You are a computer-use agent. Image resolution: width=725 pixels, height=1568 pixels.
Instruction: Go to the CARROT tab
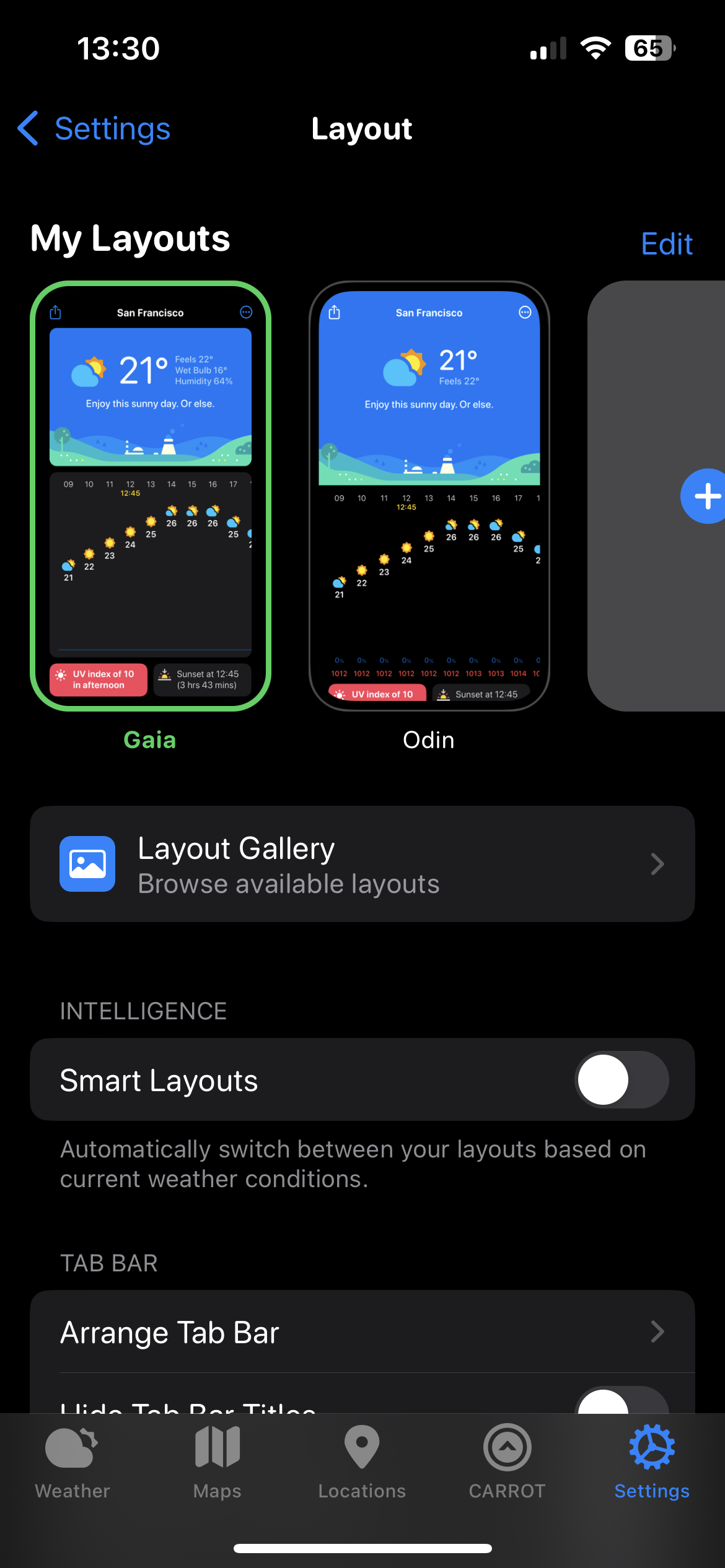(507, 1461)
